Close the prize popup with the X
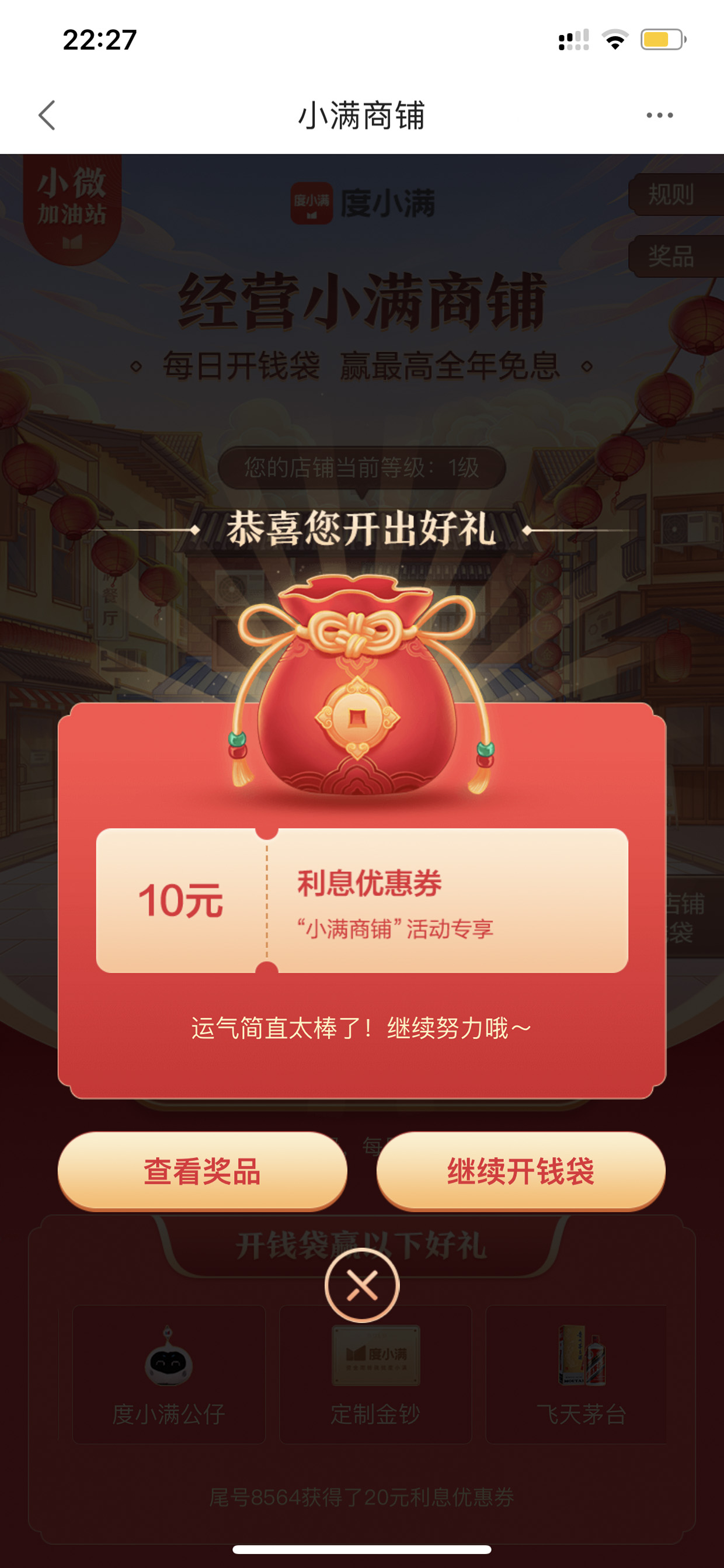The height and width of the screenshot is (1568, 724). [362, 1285]
